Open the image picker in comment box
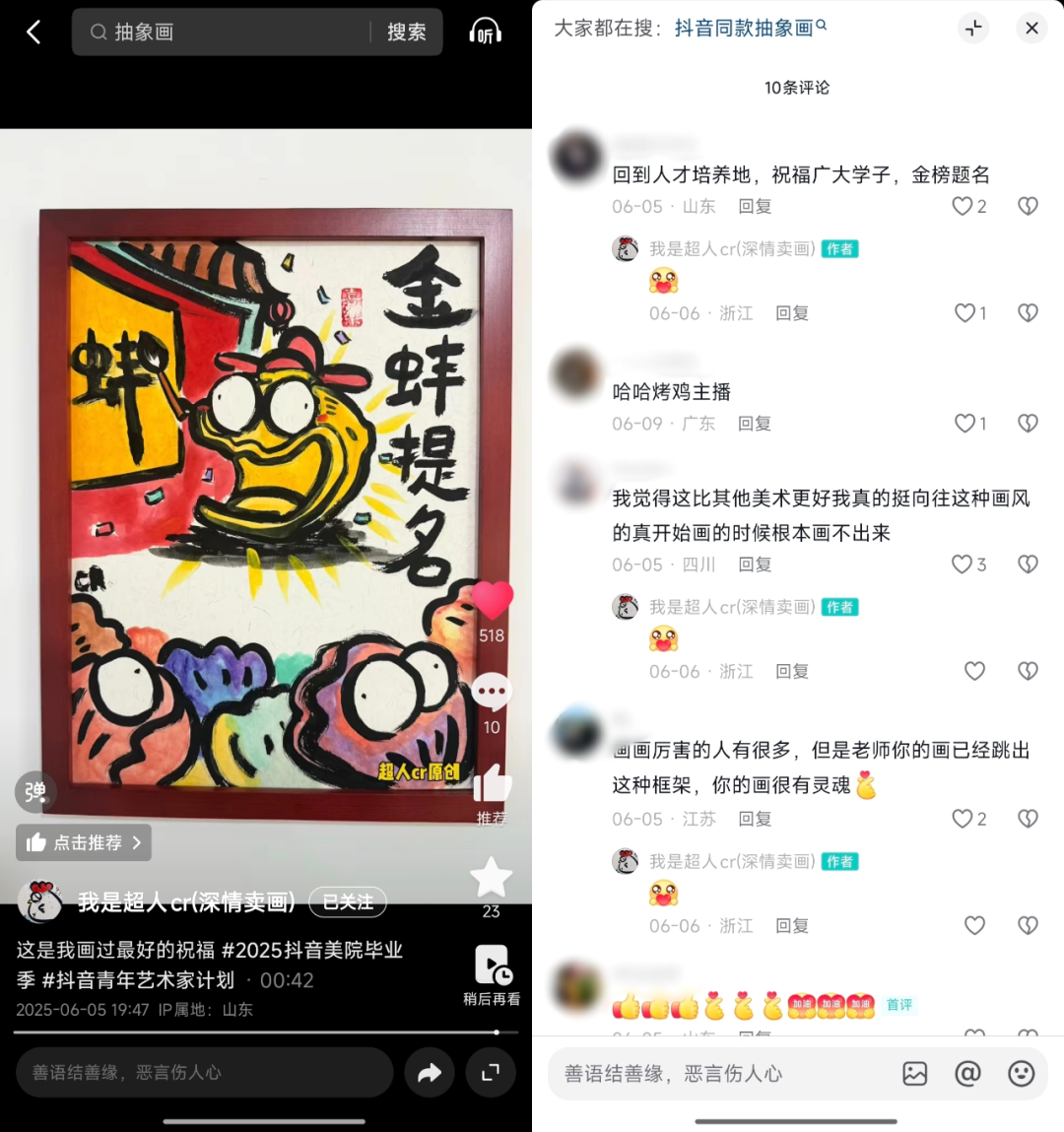This screenshot has height=1132, width=1064. click(915, 1073)
